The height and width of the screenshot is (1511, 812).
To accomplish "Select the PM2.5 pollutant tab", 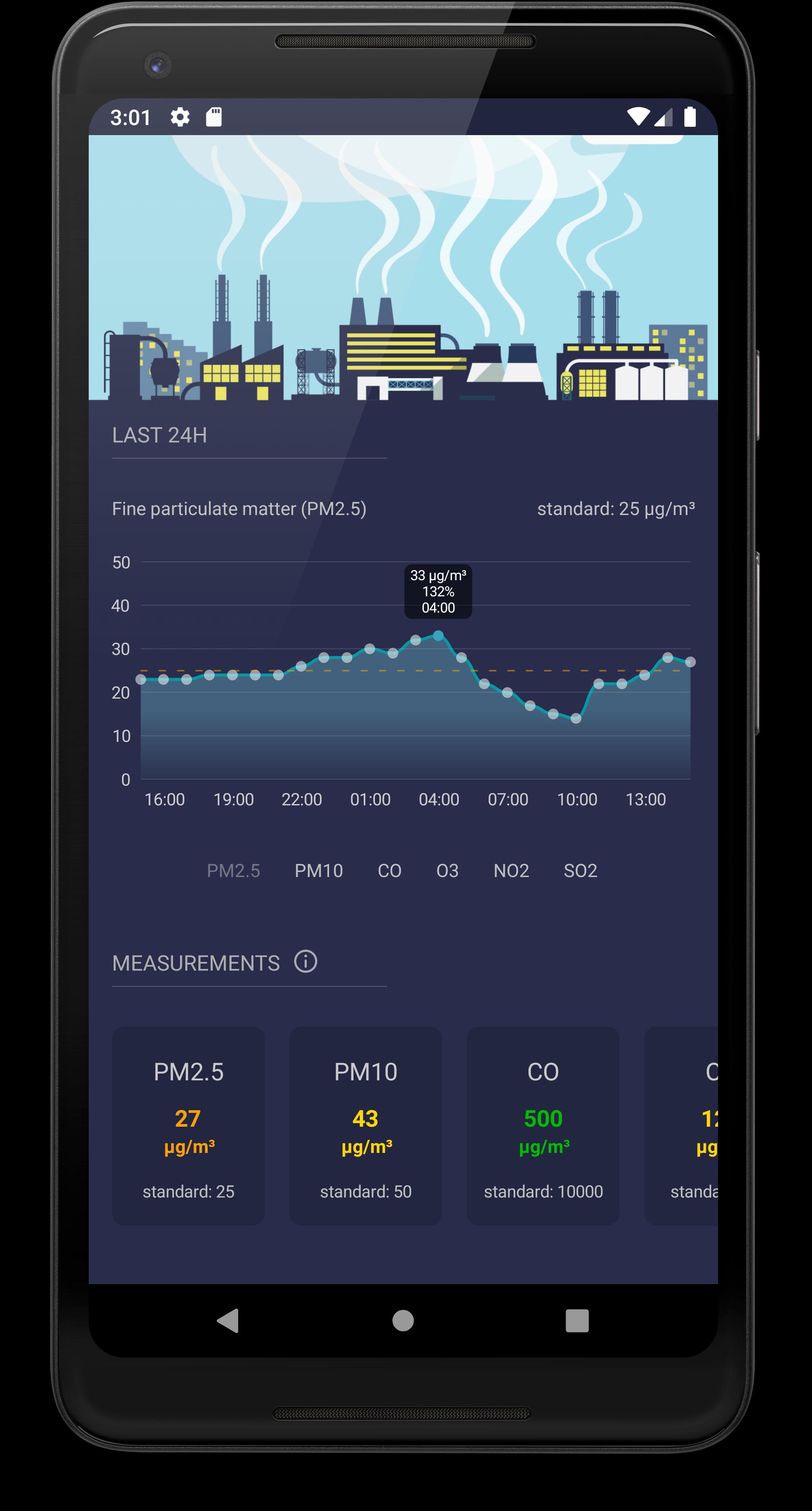I will tap(233, 870).
